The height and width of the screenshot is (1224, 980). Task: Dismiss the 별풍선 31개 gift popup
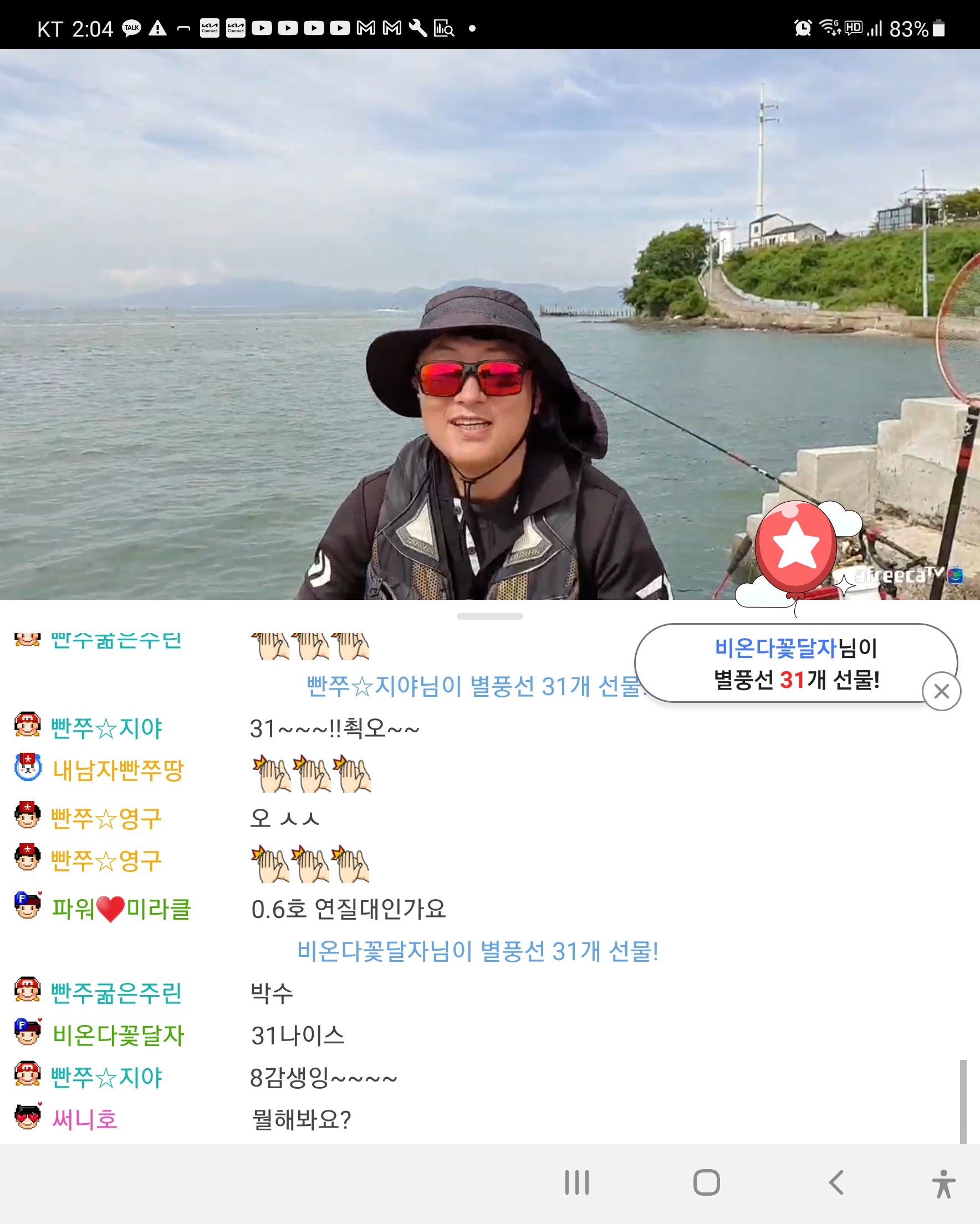point(941,691)
